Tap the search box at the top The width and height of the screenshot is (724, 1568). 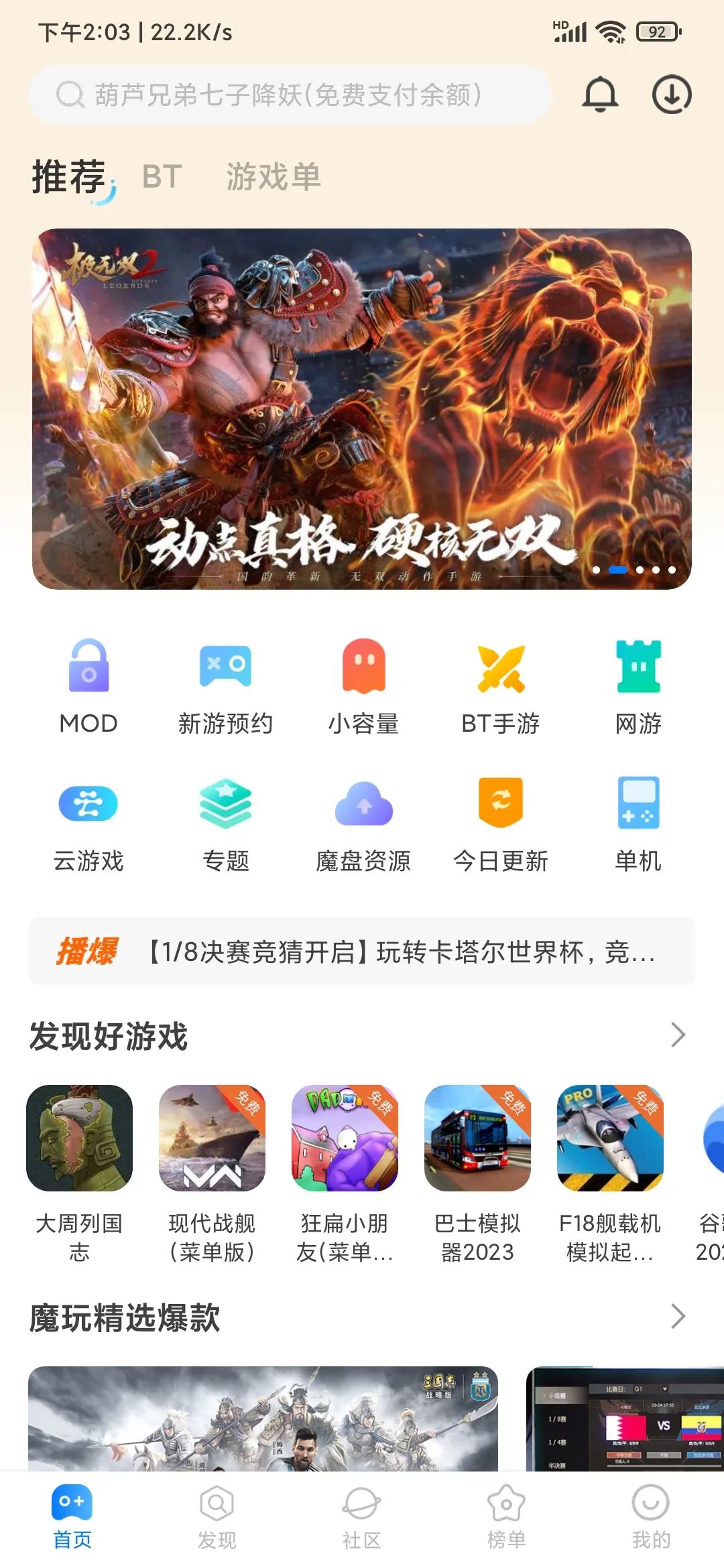290,94
